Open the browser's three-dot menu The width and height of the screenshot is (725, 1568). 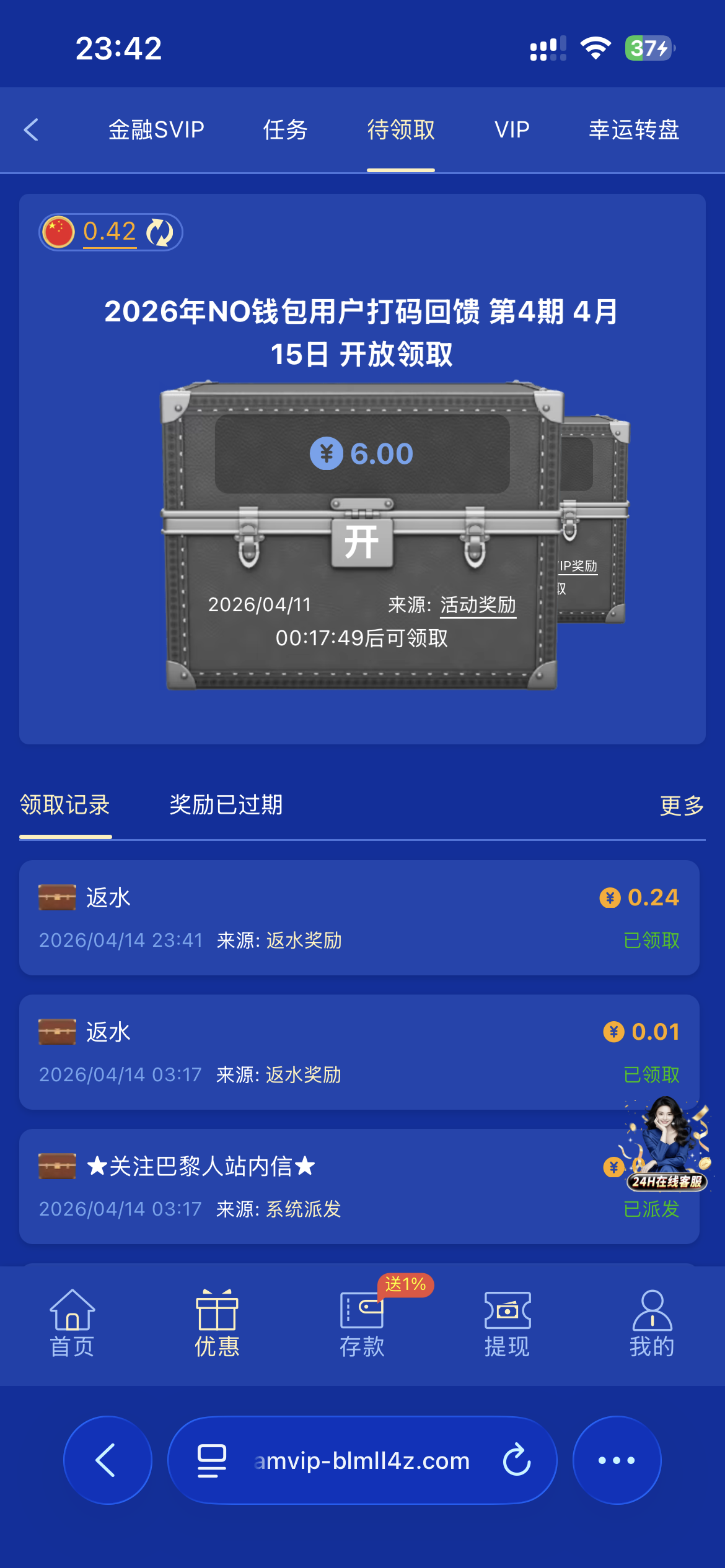(x=617, y=1460)
